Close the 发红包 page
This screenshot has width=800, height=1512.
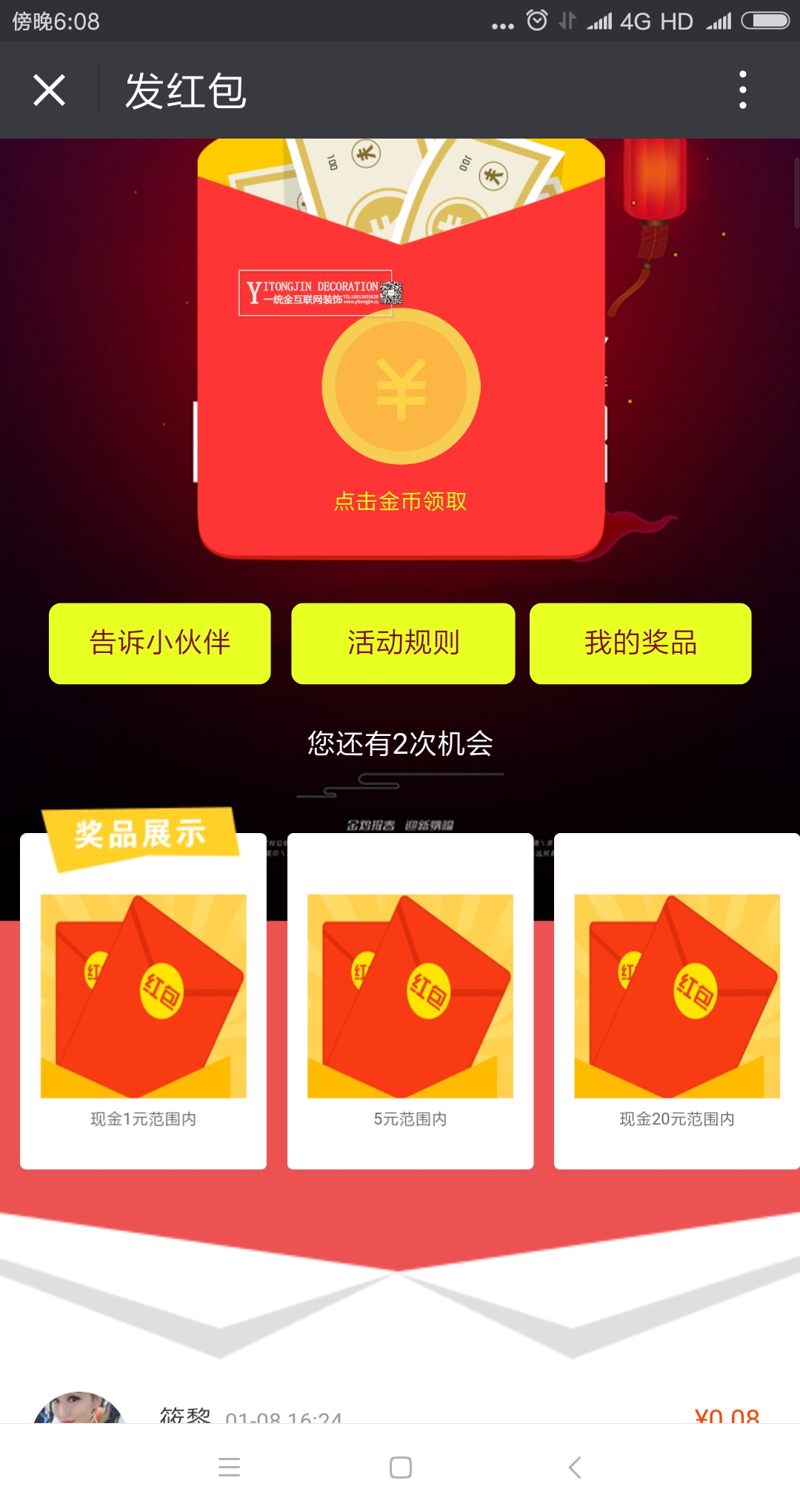(x=50, y=90)
